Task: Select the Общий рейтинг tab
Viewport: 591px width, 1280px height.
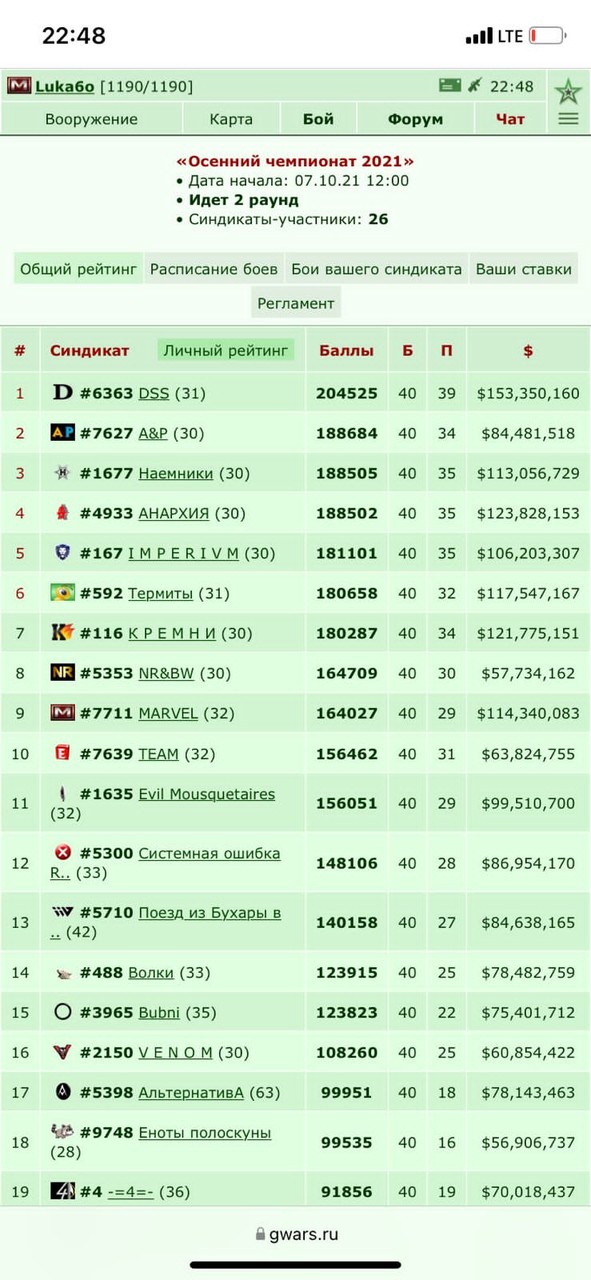Action: click(78, 269)
